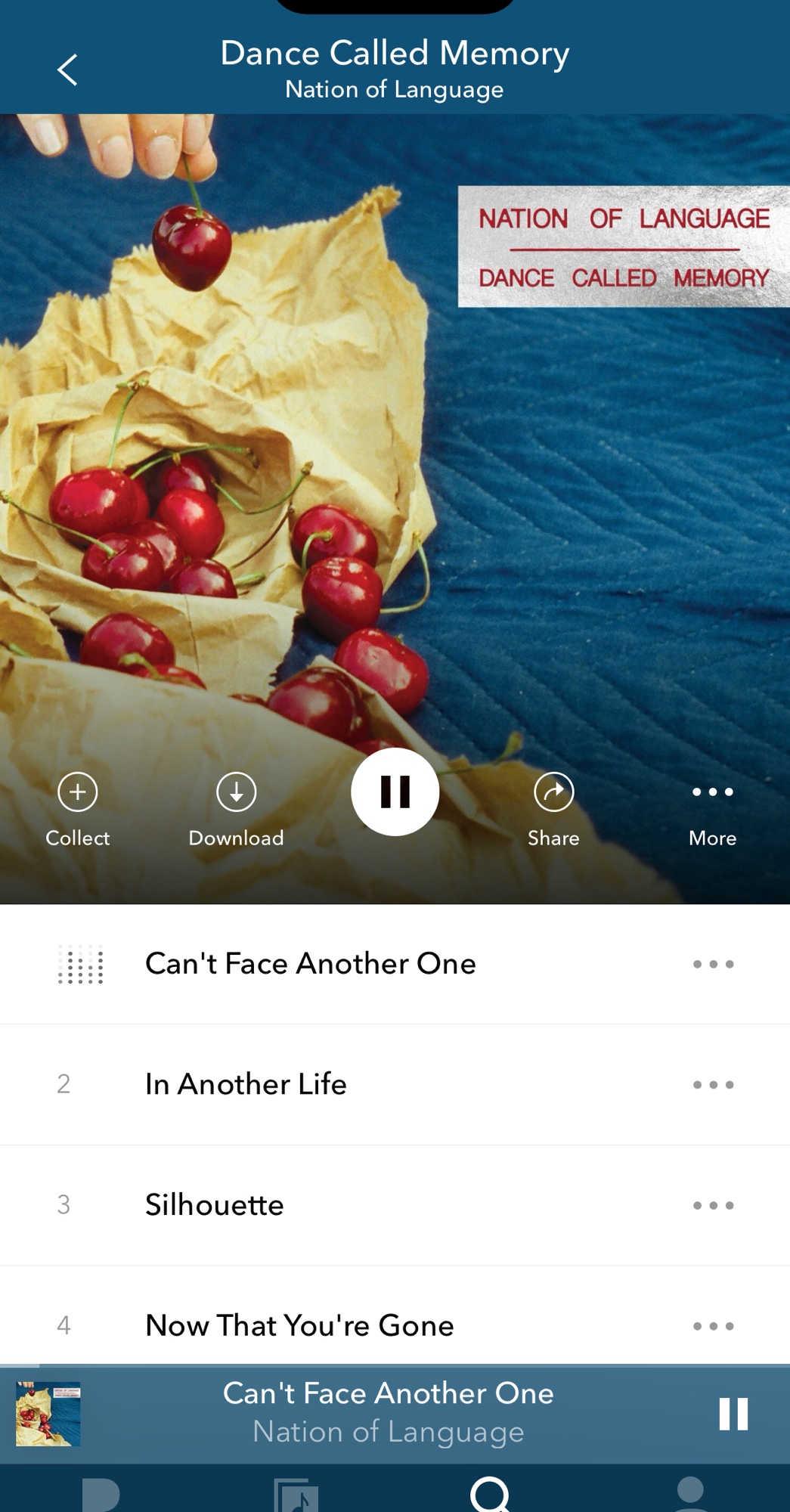Pause from the mini player bar

733,1413
